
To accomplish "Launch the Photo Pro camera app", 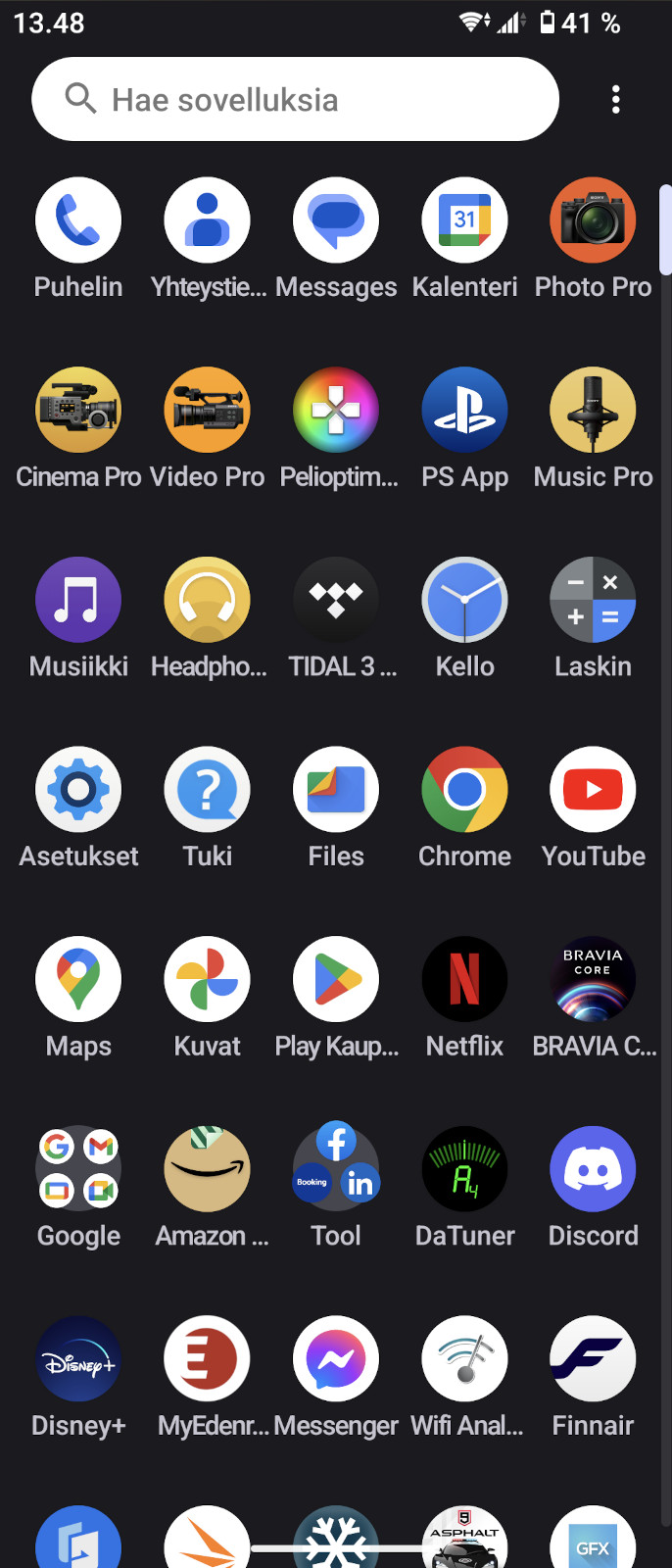I will 593,220.
